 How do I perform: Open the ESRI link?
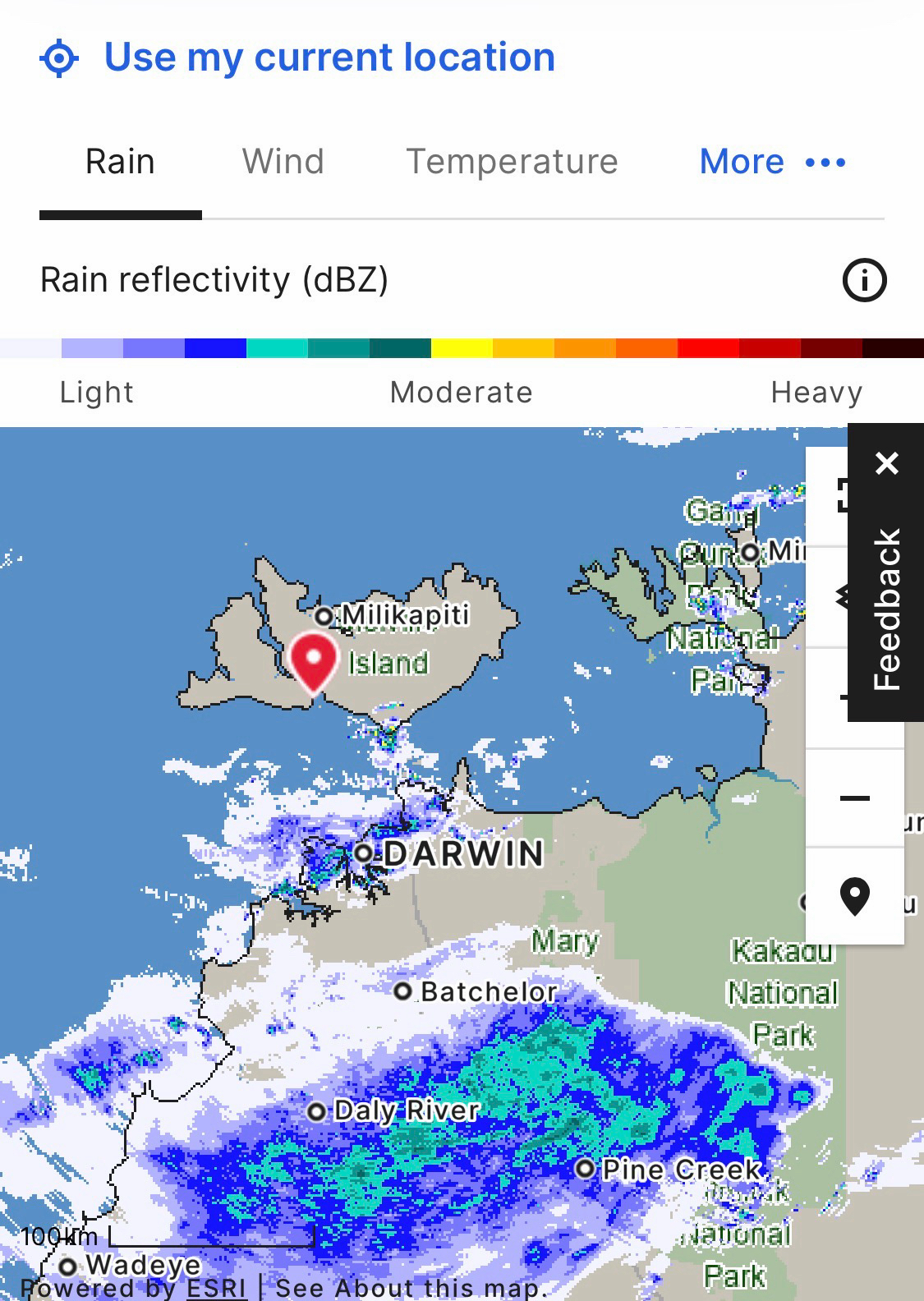[x=216, y=1288]
